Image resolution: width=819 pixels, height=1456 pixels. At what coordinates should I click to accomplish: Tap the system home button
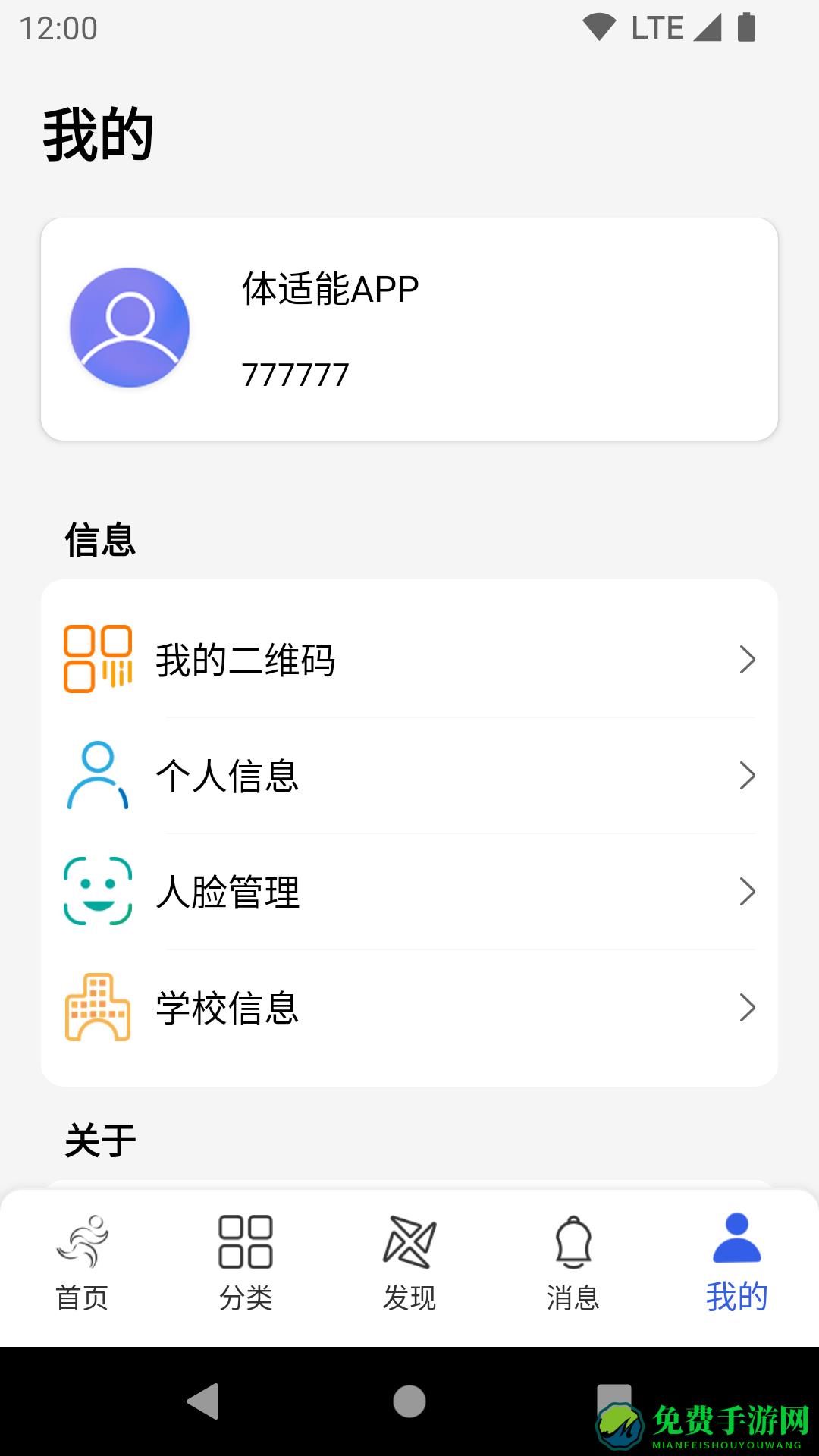click(x=409, y=1401)
